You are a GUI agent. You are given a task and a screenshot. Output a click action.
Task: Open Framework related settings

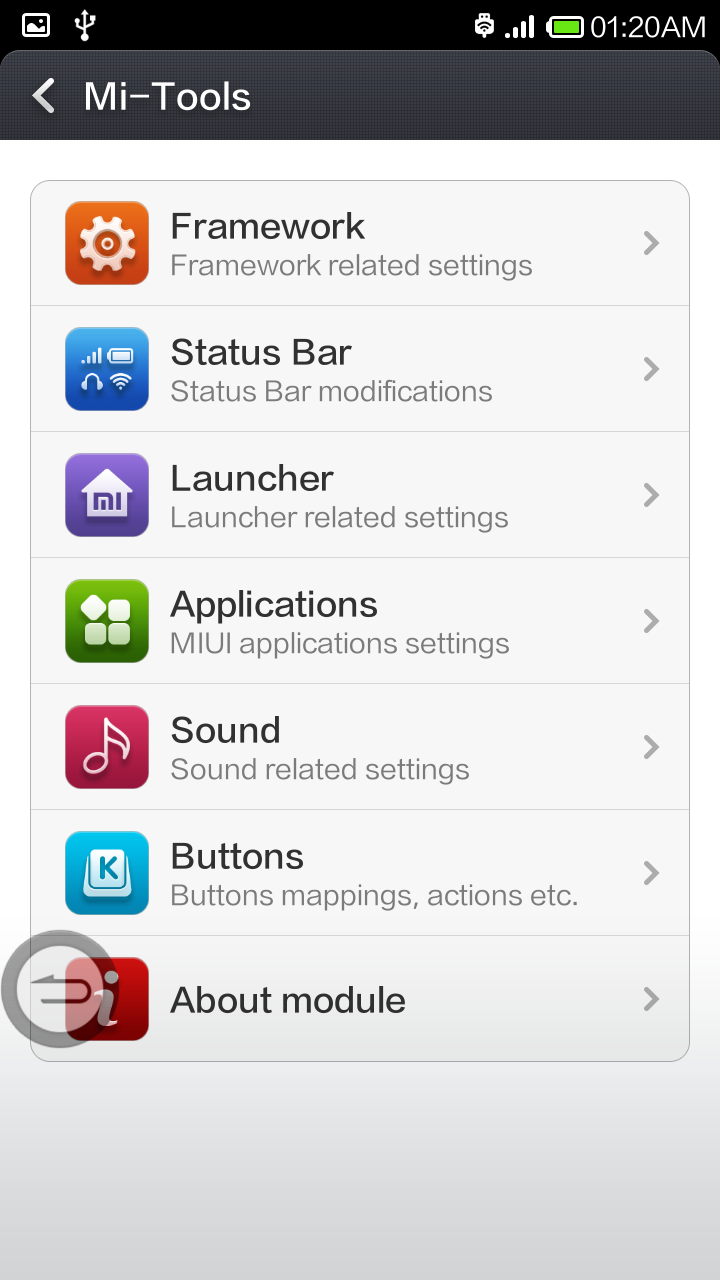[360, 243]
